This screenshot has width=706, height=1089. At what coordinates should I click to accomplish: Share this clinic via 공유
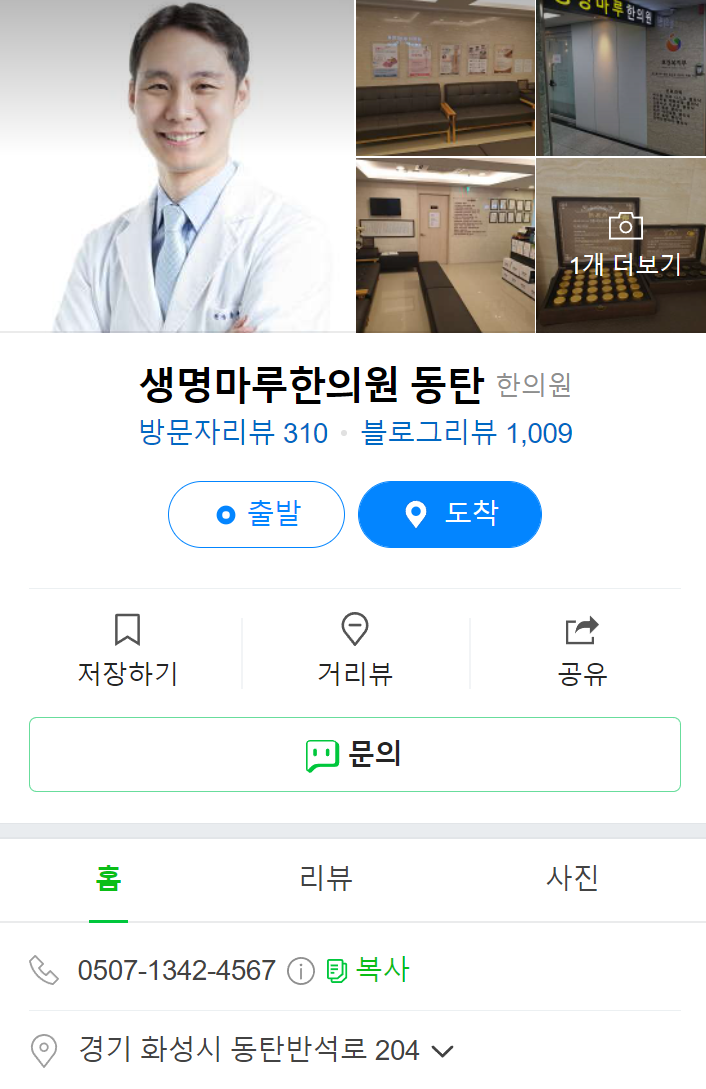point(582,650)
